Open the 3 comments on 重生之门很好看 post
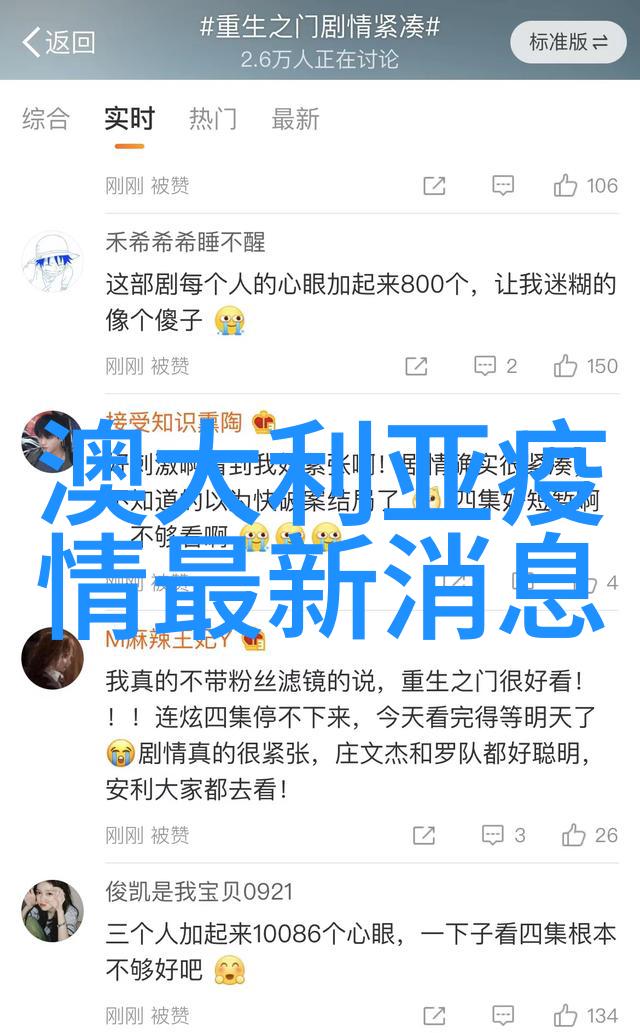 coord(504,836)
